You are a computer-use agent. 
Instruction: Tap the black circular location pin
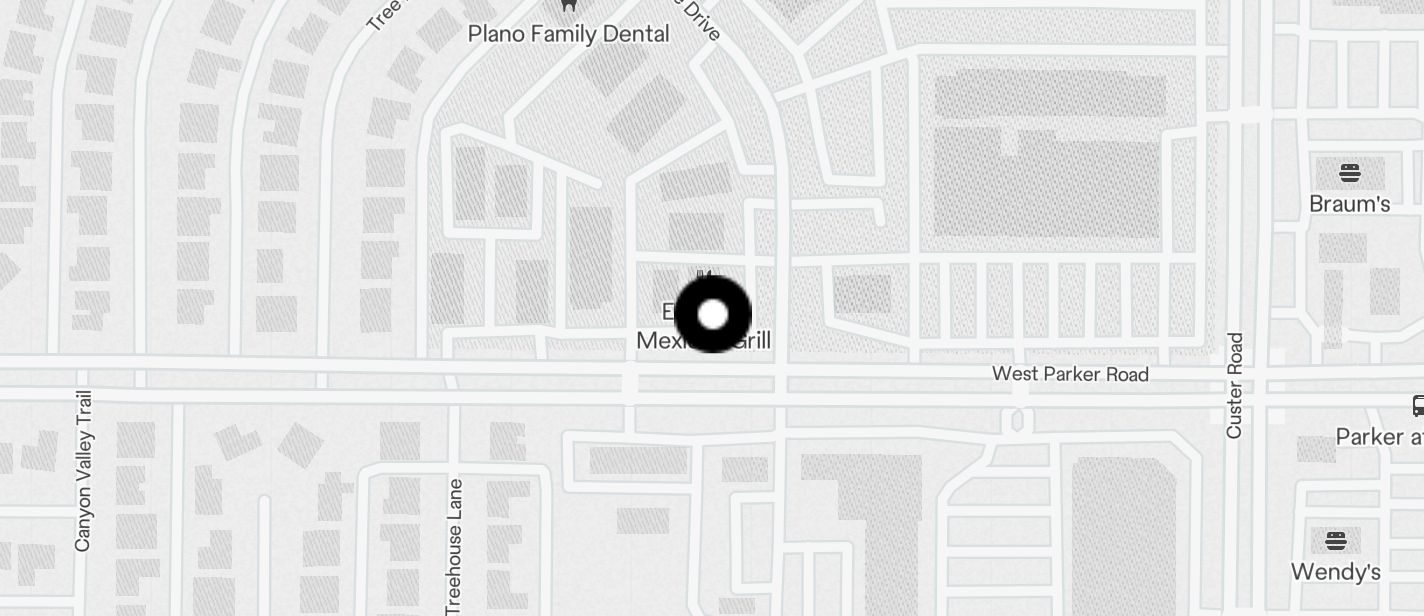click(x=713, y=314)
